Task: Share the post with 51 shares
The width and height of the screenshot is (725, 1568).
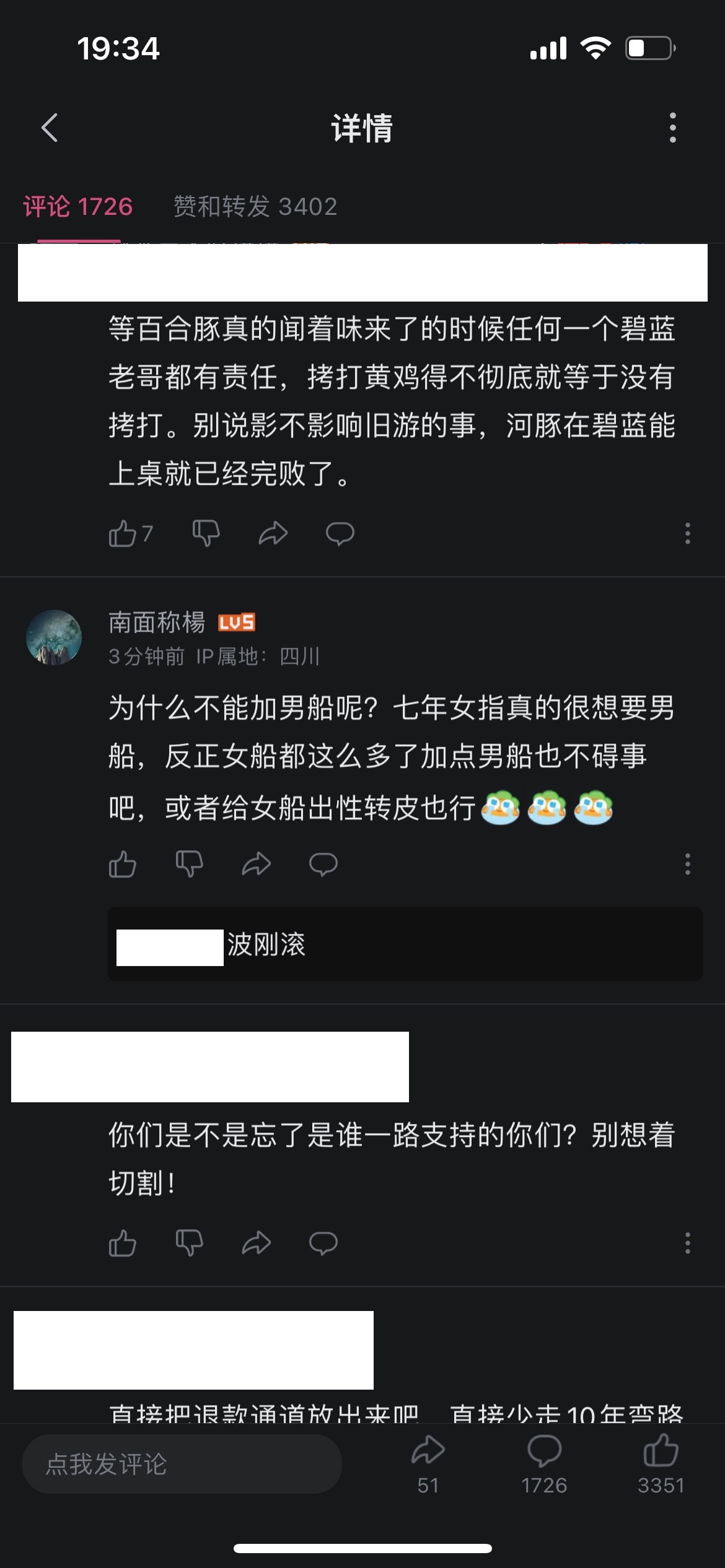Action: point(428,1463)
